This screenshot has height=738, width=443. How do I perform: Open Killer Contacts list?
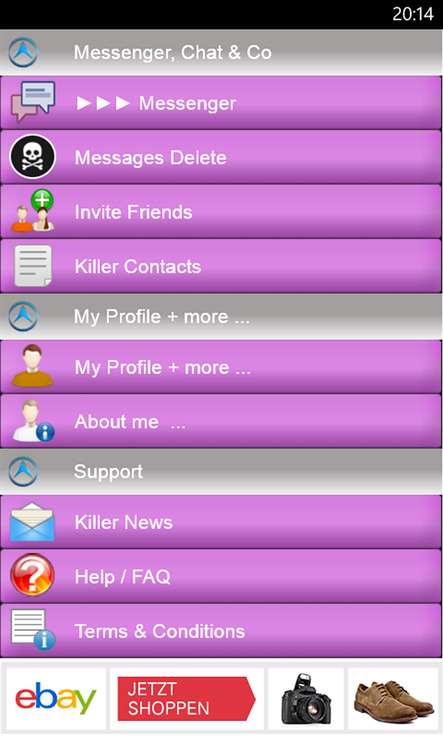click(x=221, y=266)
